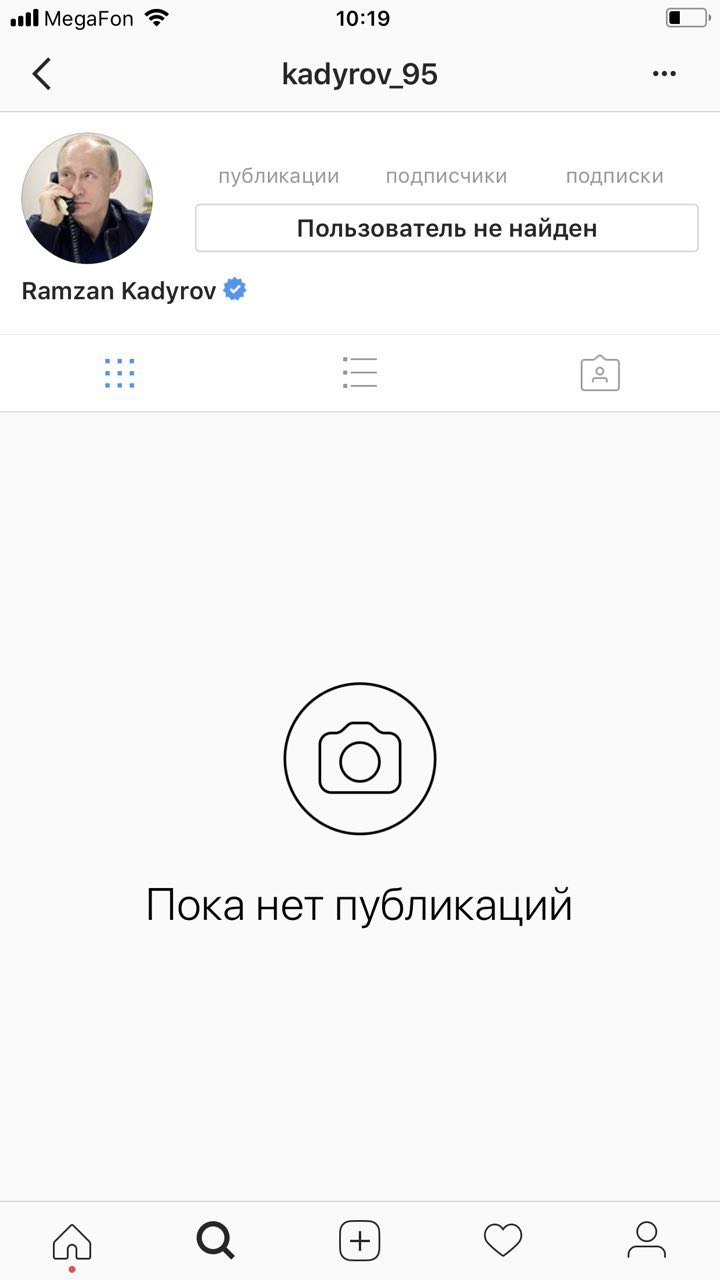Open the tagged photos tab
Image resolution: width=720 pixels, height=1280 pixels.
point(600,373)
